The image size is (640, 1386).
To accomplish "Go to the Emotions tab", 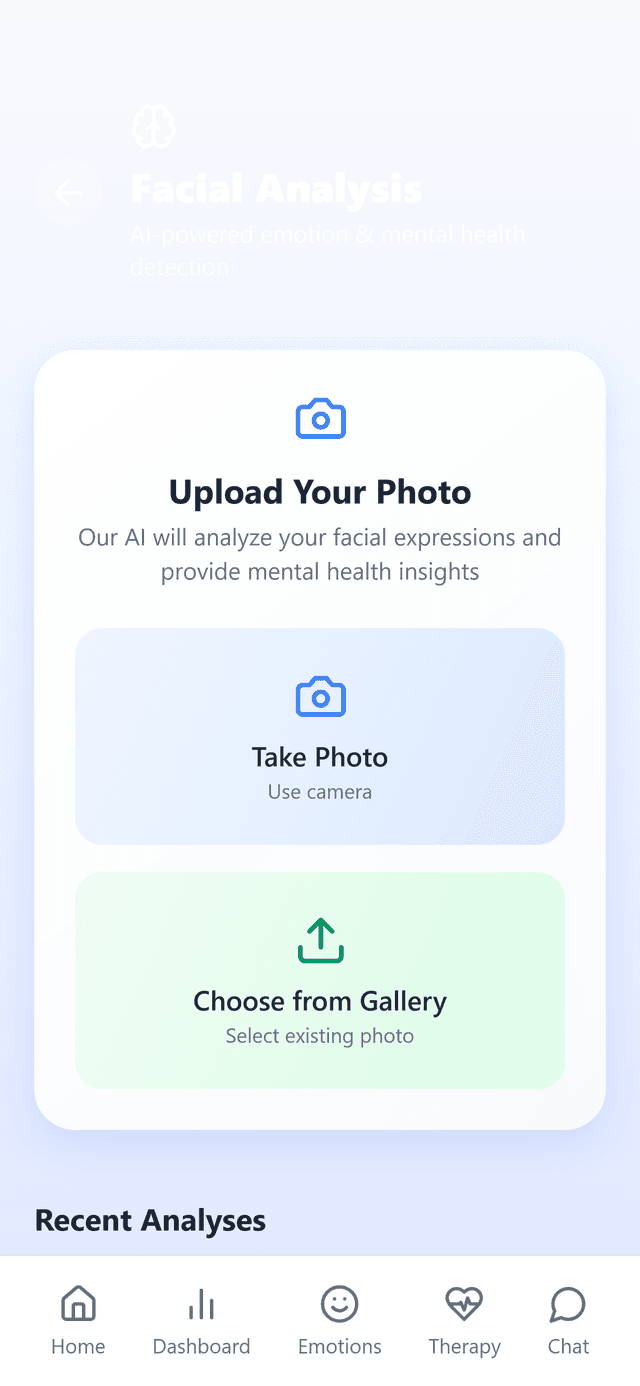I will click(x=340, y=1320).
